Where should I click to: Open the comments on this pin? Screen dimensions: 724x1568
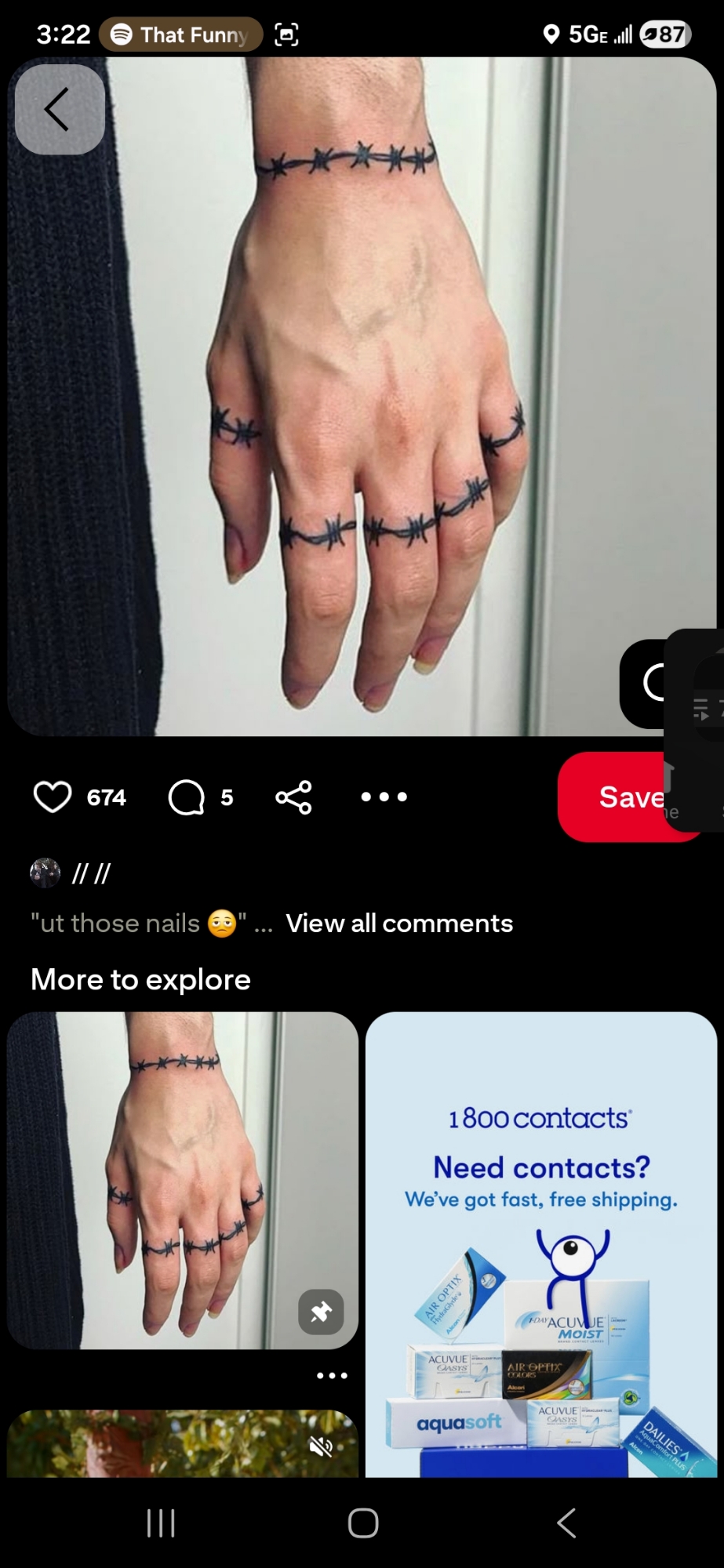[187, 797]
